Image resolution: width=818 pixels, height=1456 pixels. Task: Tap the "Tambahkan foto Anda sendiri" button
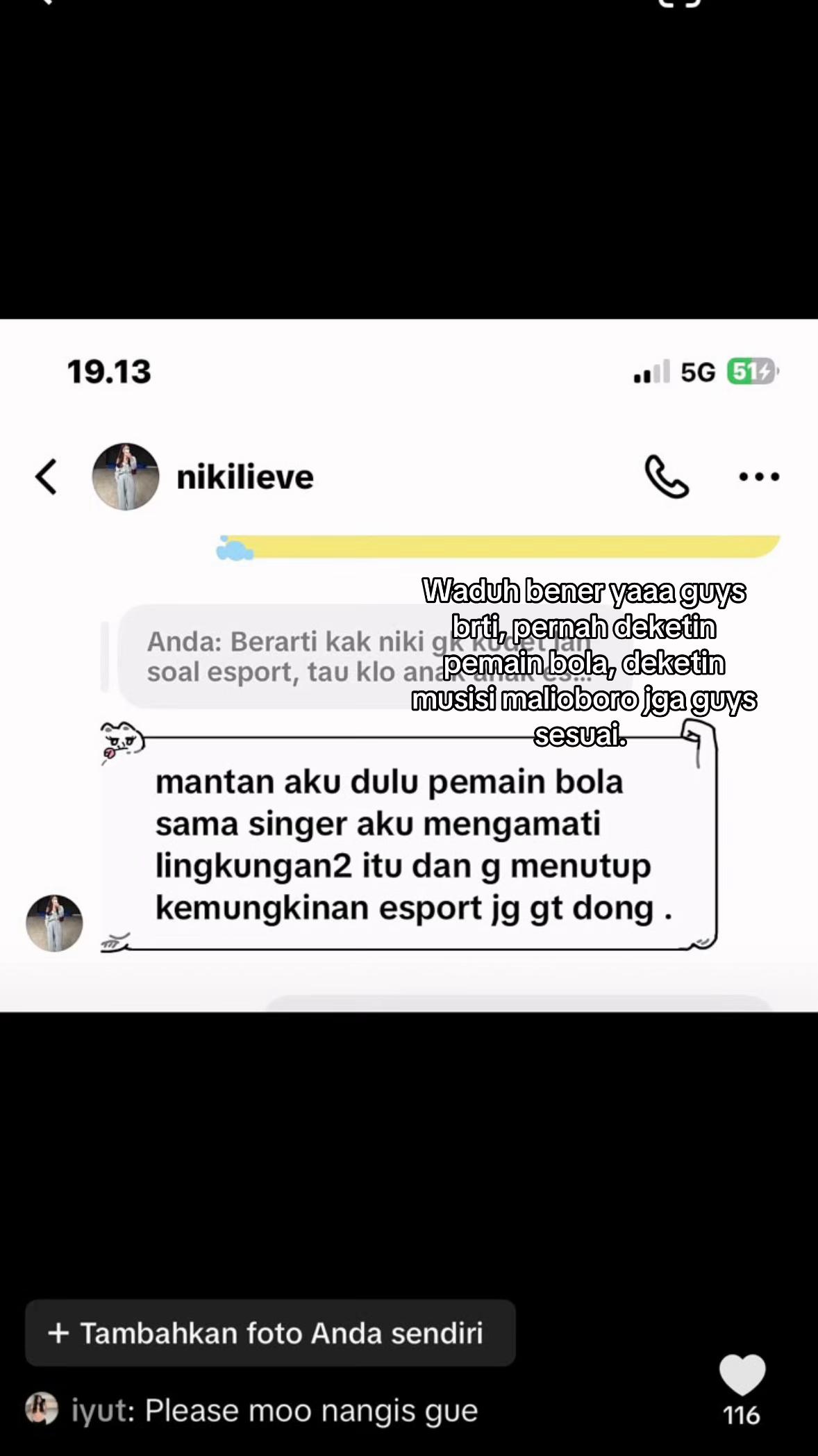click(270, 1333)
